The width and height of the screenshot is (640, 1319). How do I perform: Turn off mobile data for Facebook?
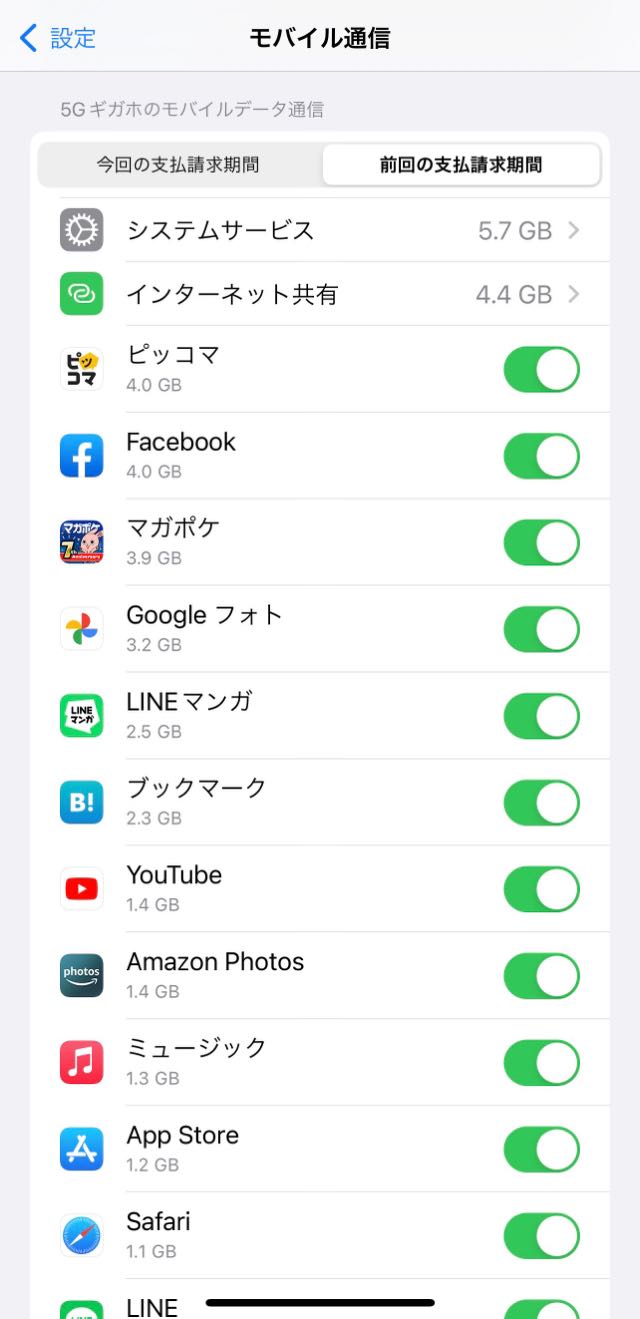(x=542, y=456)
